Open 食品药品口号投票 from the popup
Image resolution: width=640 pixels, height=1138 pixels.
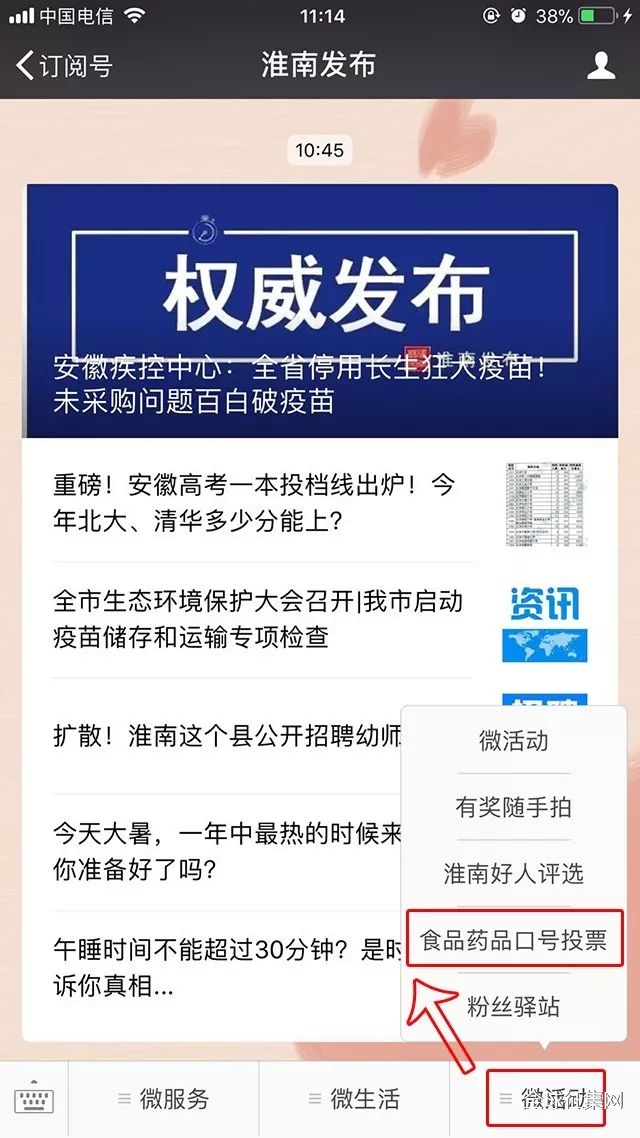click(x=513, y=939)
